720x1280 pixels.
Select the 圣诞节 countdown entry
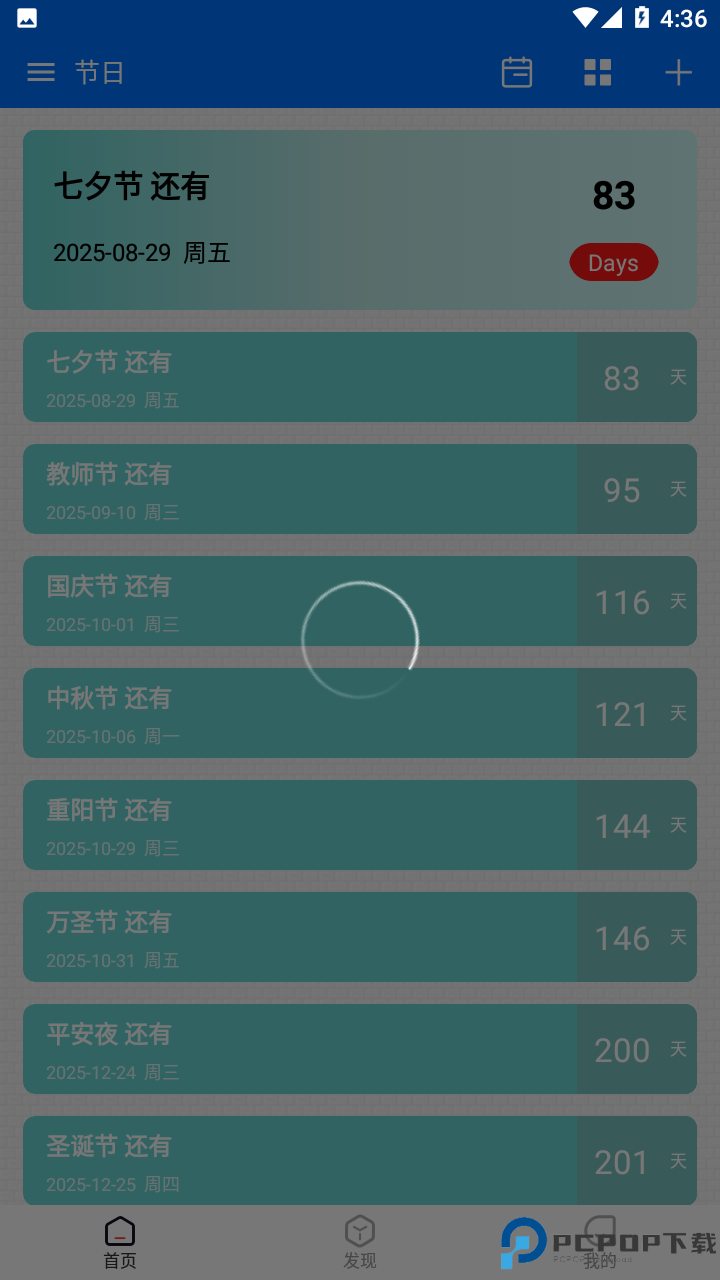click(360, 1161)
